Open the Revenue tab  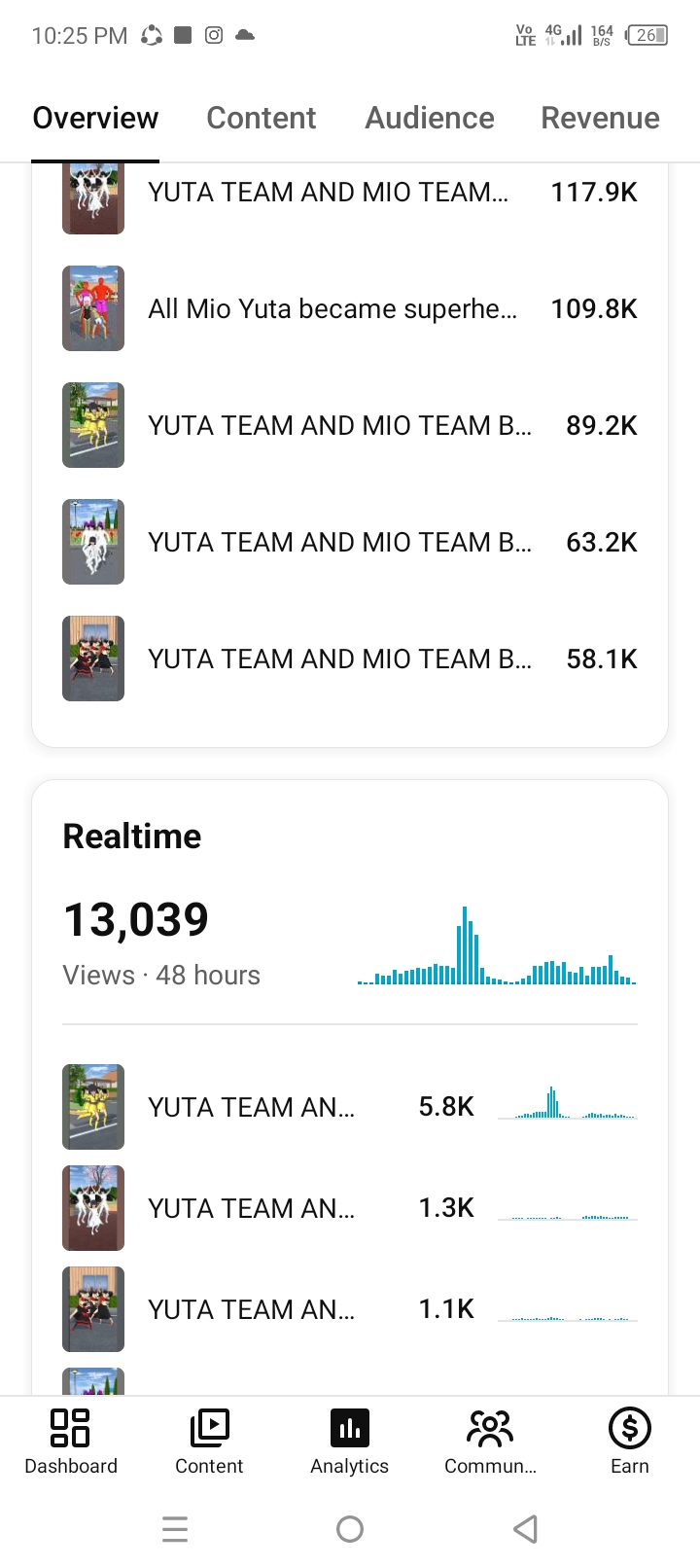click(600, 118)
